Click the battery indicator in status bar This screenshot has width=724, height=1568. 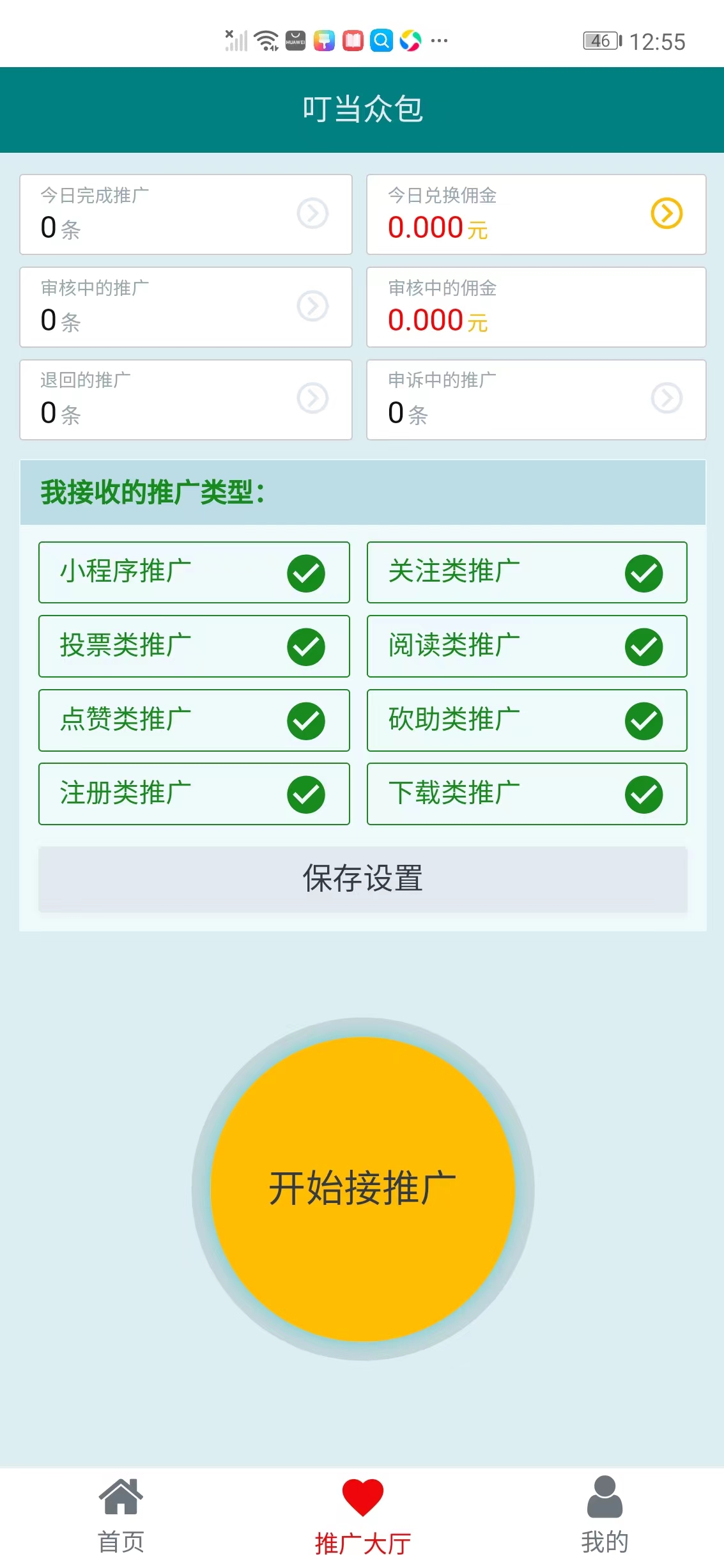pos(601,40)
